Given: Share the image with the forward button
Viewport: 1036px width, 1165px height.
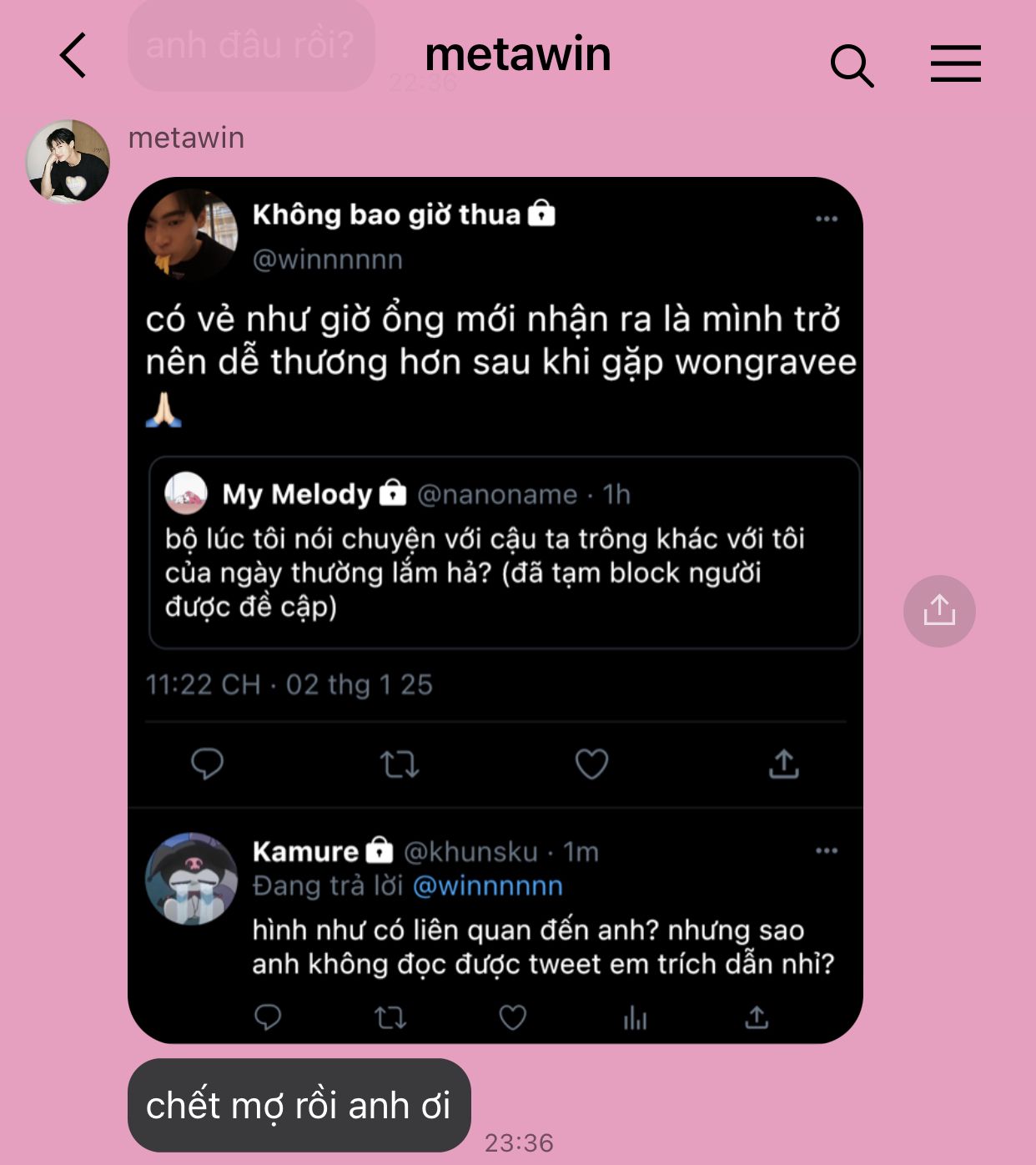Looking at the screenshot, I should (x=938, y=611).
